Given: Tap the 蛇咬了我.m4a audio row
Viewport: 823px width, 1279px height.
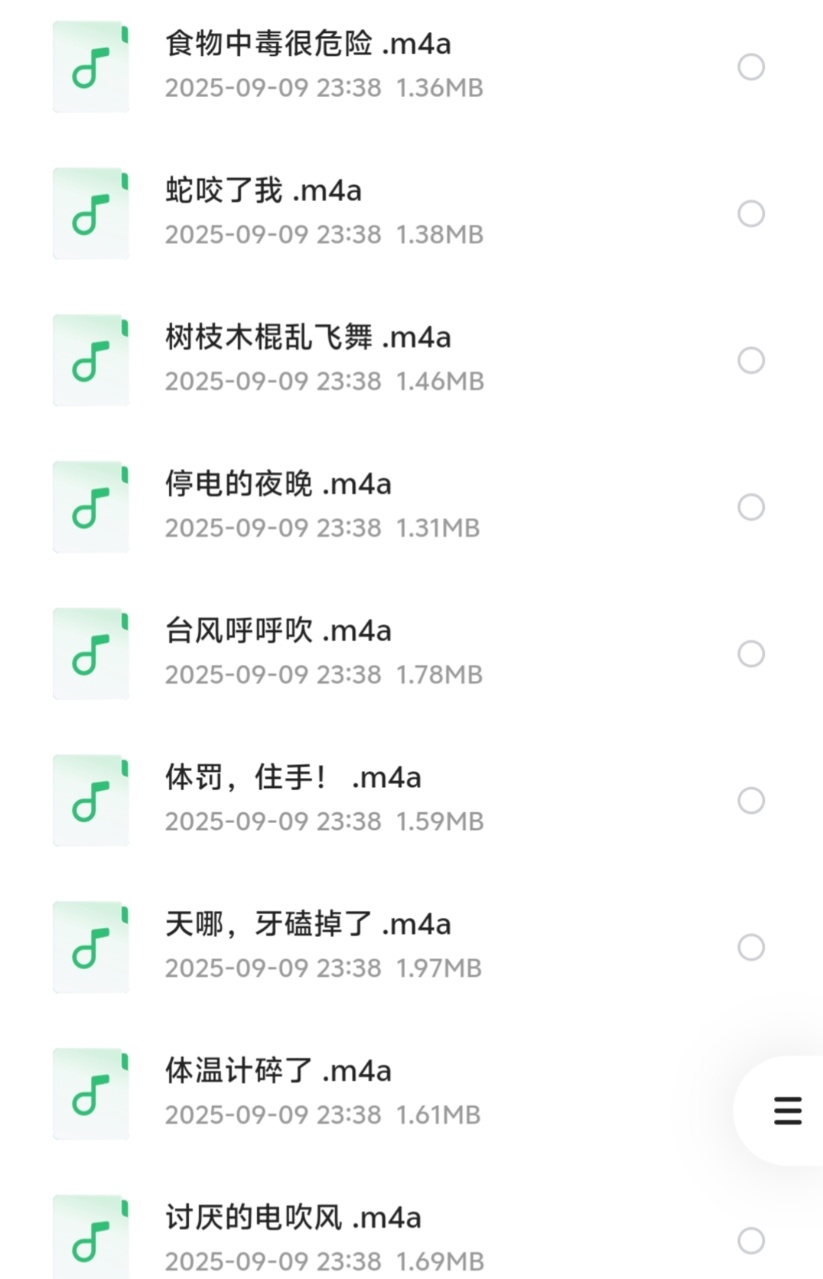Looking at the screenshot, I should (x=264, y=212).
